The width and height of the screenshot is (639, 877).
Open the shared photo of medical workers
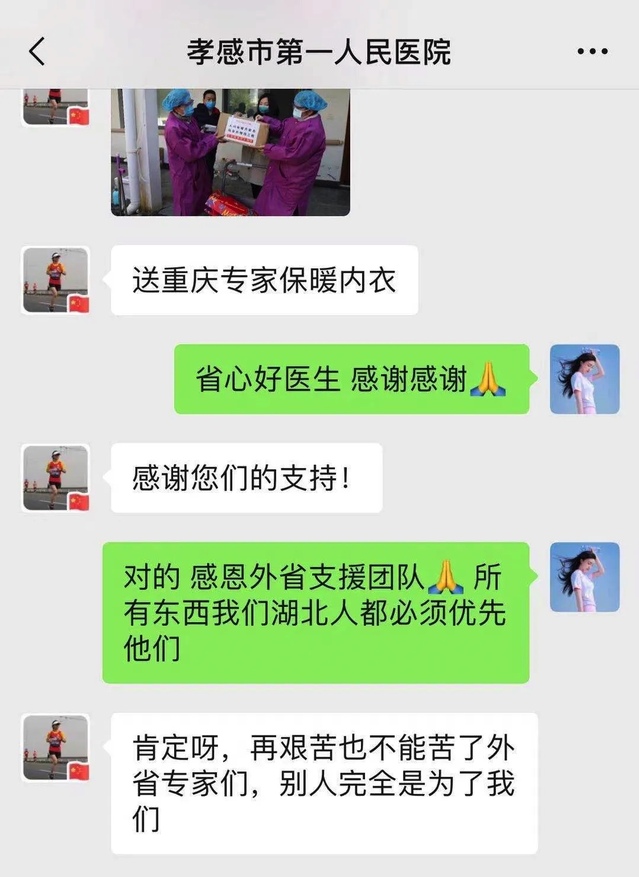coord(230,151)
